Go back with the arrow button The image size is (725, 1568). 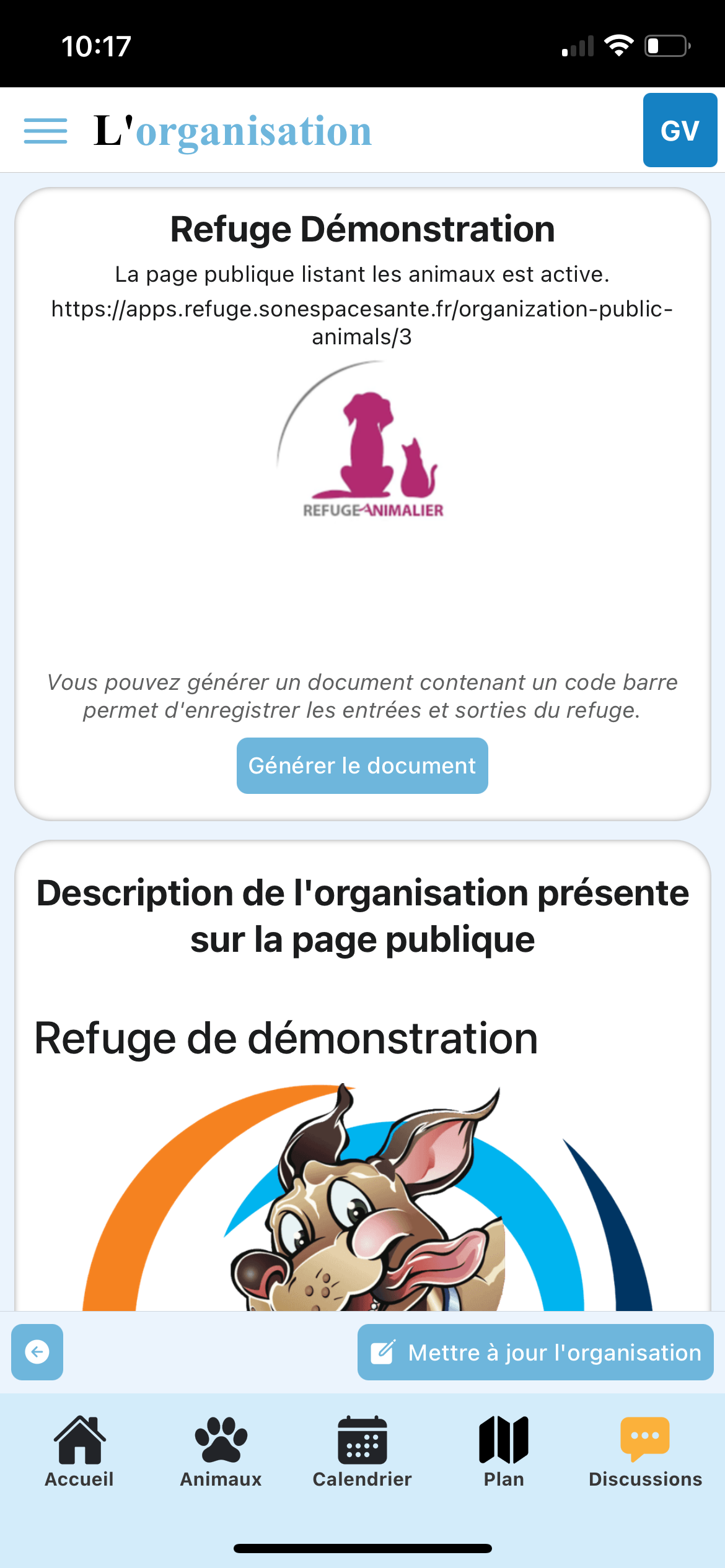[37, 1352]
